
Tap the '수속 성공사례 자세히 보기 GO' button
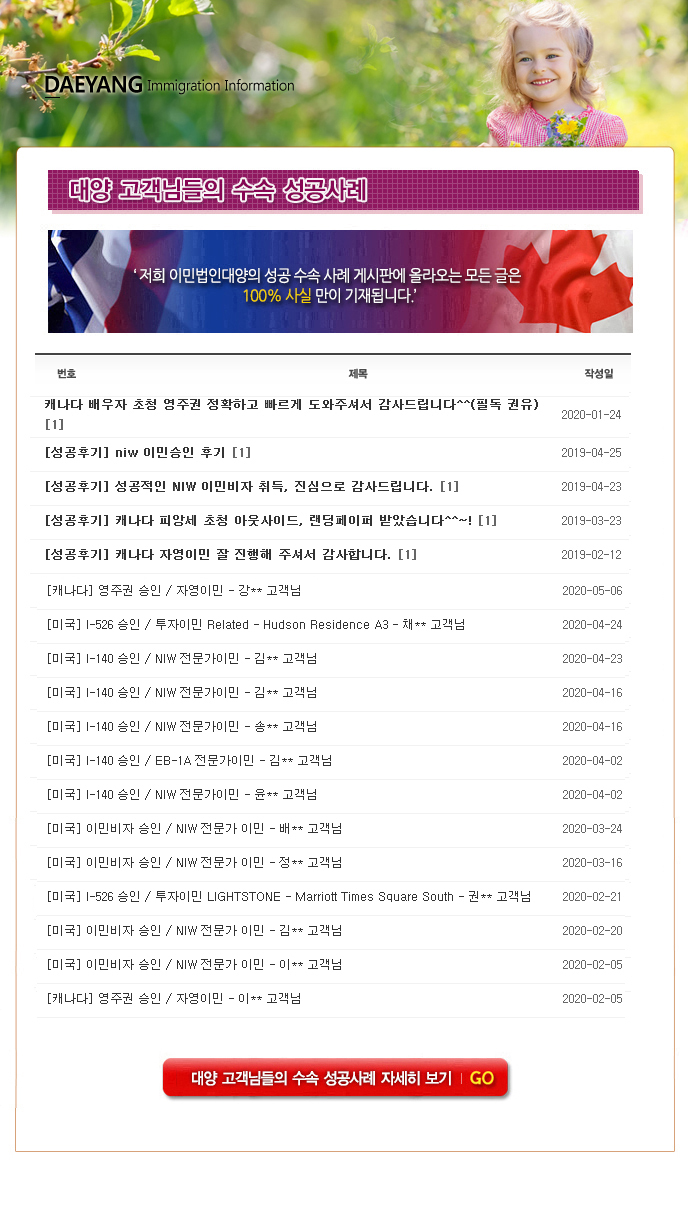(x=336, y=1078)
